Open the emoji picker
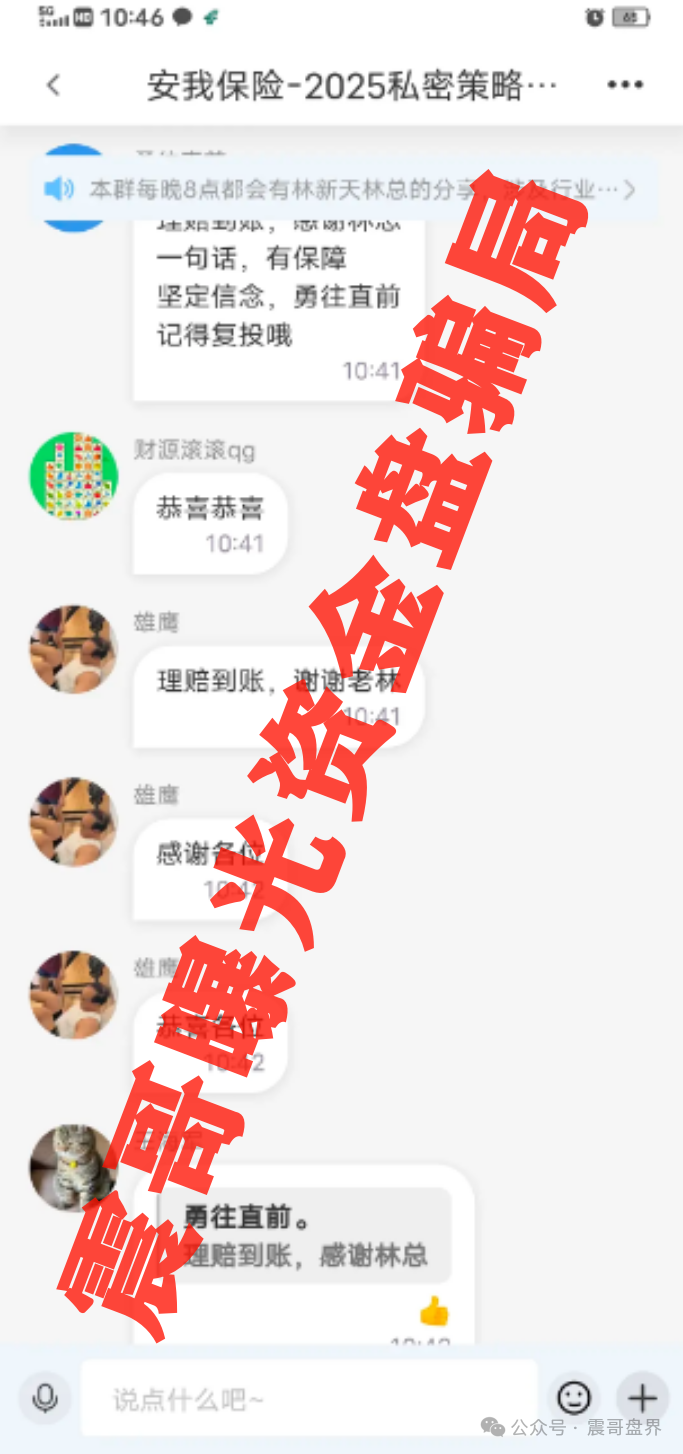The height and width of the screenshot is (1454, 683). coord(574,1397)
